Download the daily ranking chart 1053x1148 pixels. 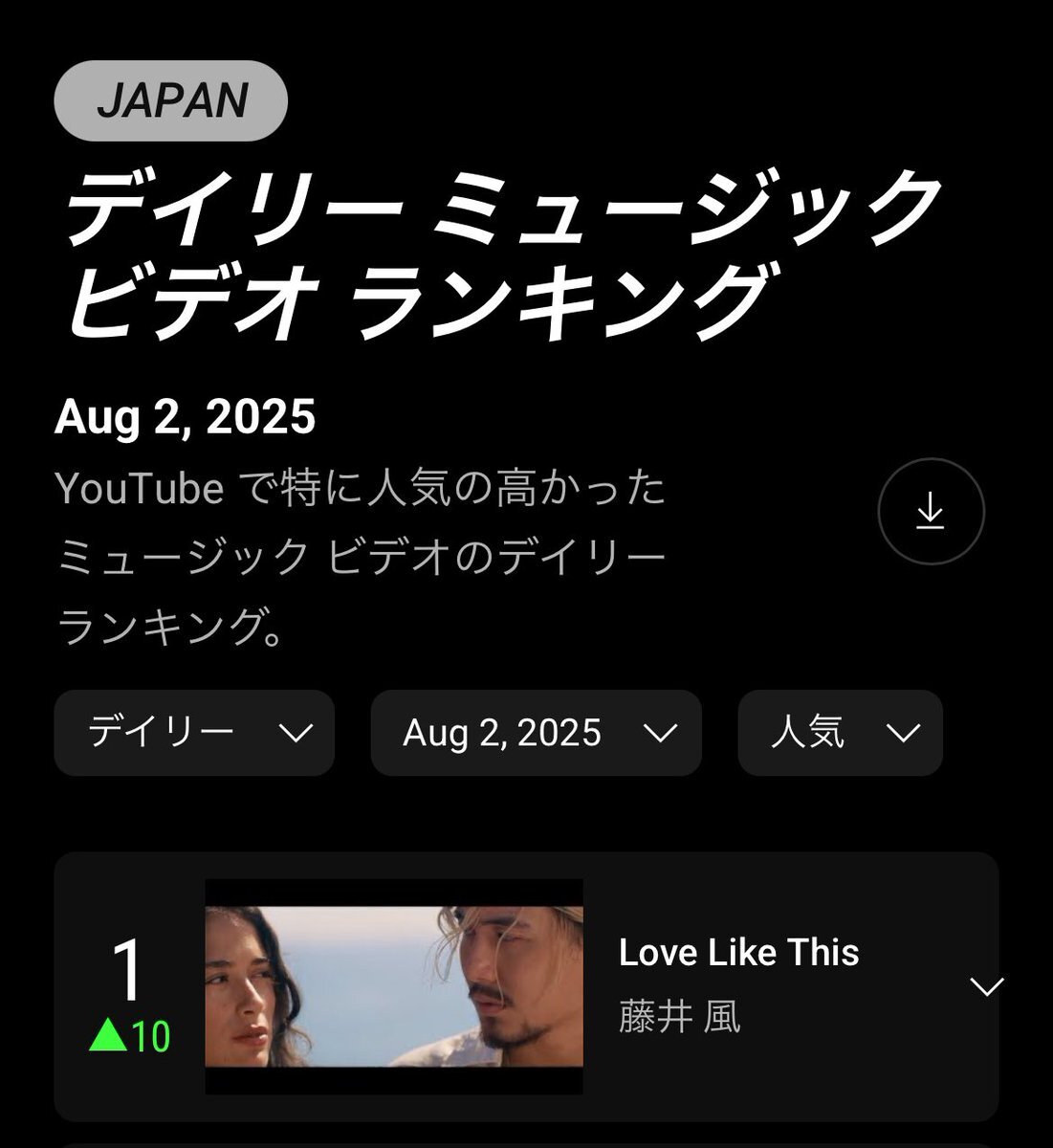pyautogui.click(x=930, y=512)
